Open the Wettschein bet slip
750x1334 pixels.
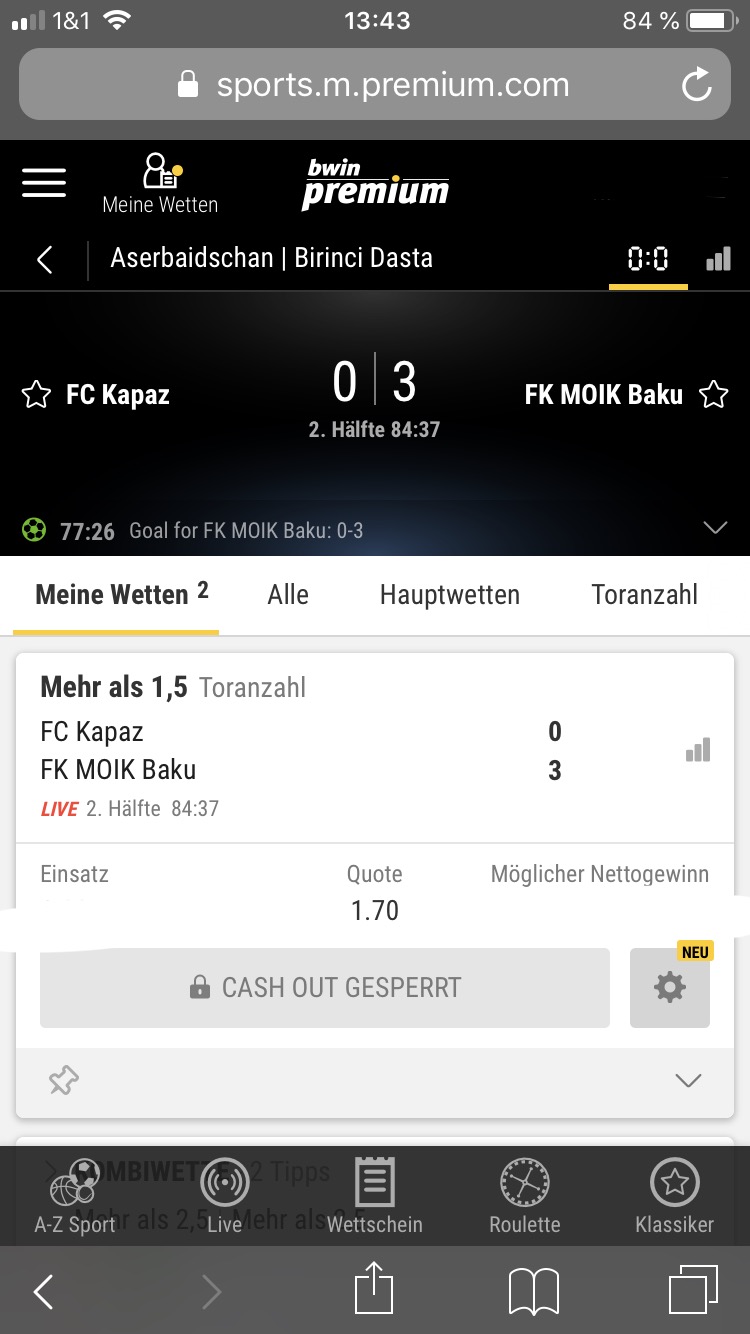click(375, 1197)
